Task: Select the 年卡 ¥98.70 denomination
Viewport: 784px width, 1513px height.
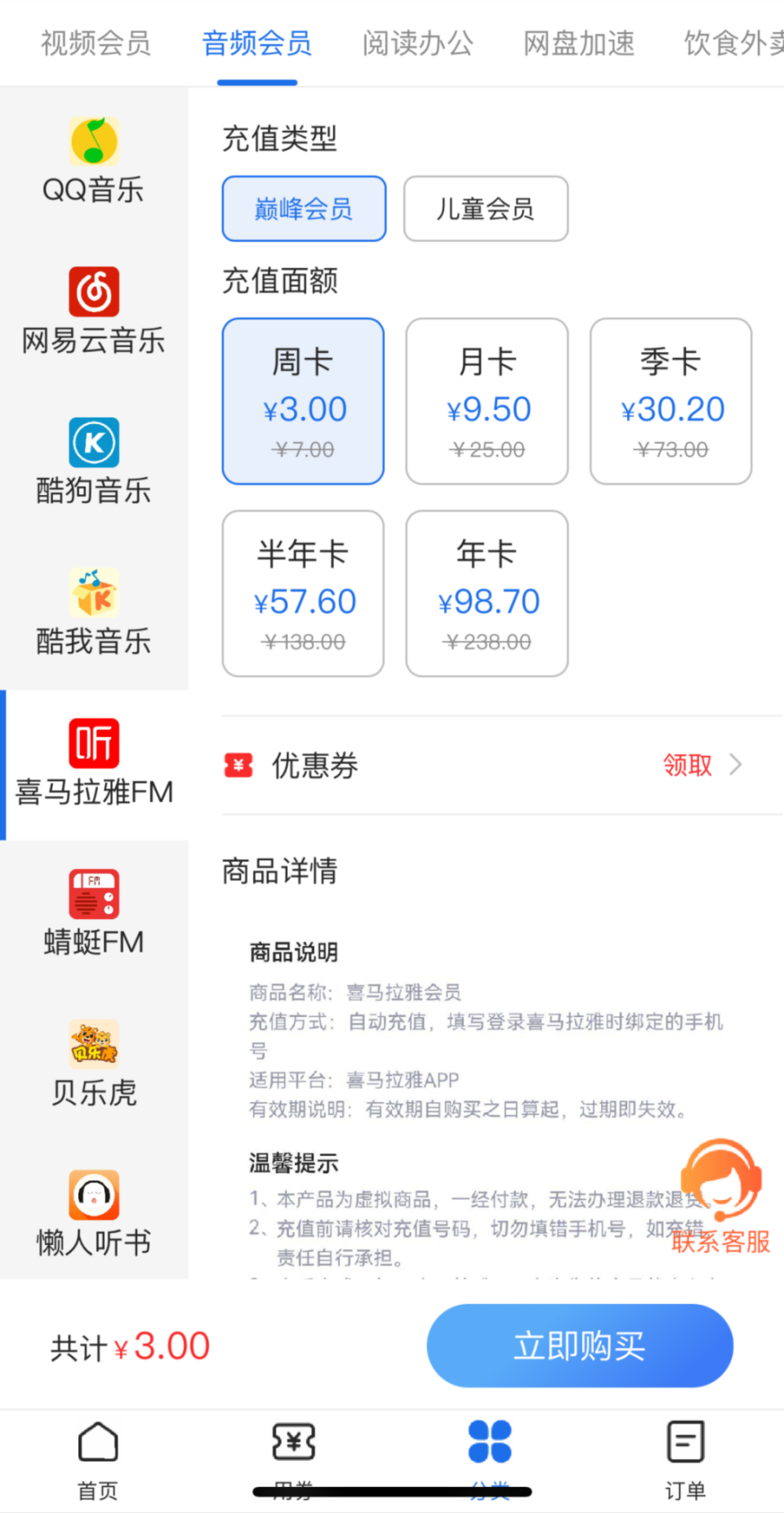Action: point(487,594)
